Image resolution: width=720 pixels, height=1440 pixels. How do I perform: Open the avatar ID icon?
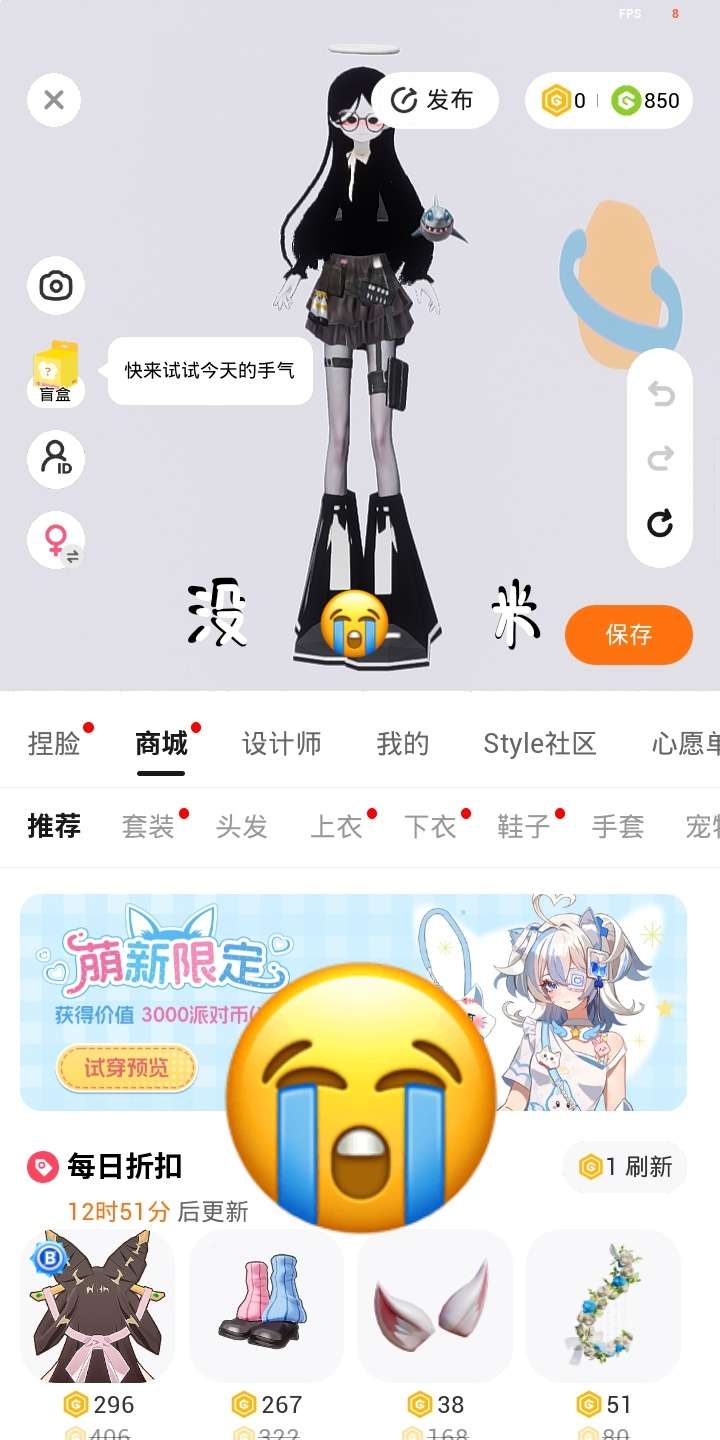point(56,459)
